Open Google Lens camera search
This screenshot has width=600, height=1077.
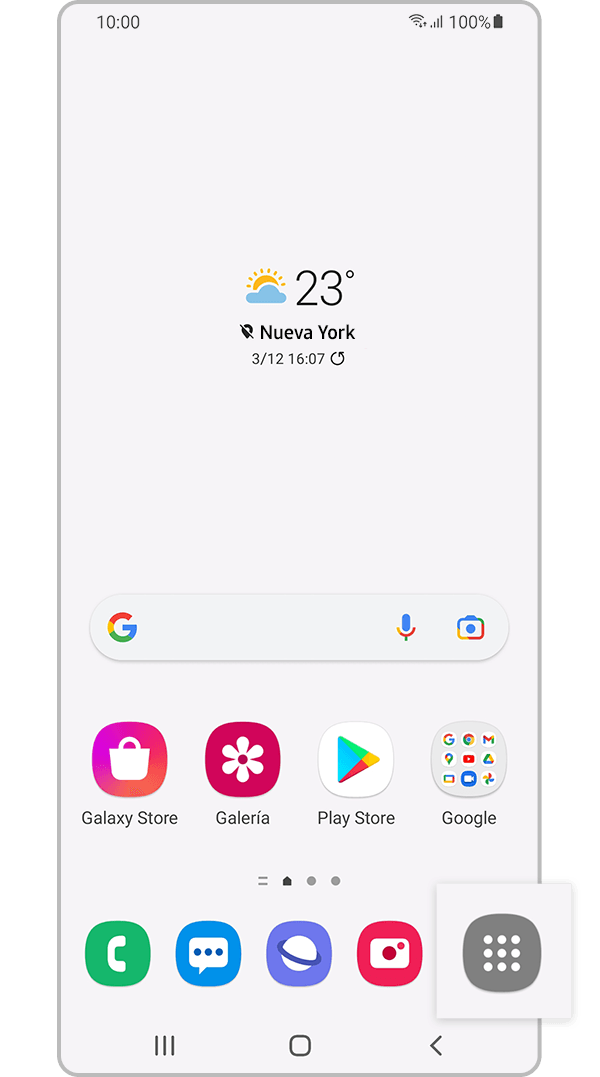(x=470, y=628)
